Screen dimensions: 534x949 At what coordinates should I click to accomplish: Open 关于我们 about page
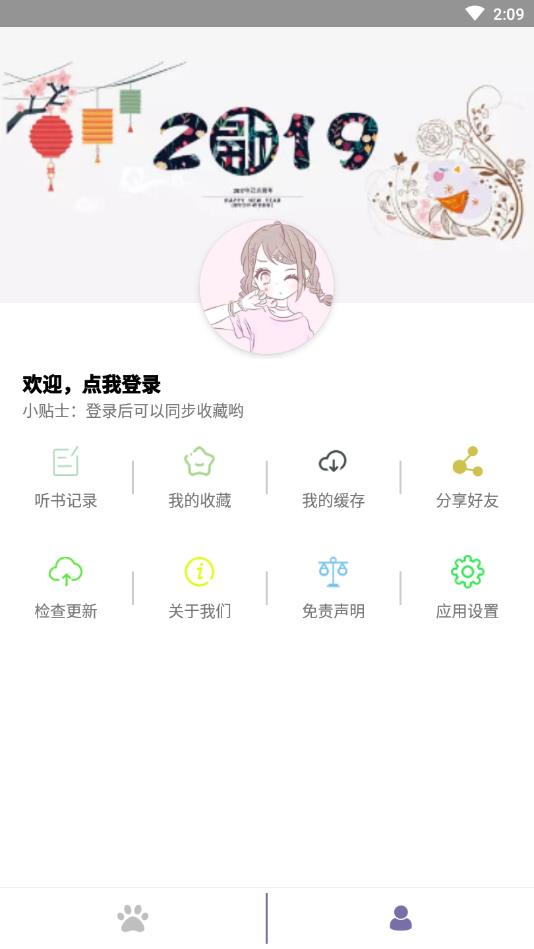click(200, 588)
